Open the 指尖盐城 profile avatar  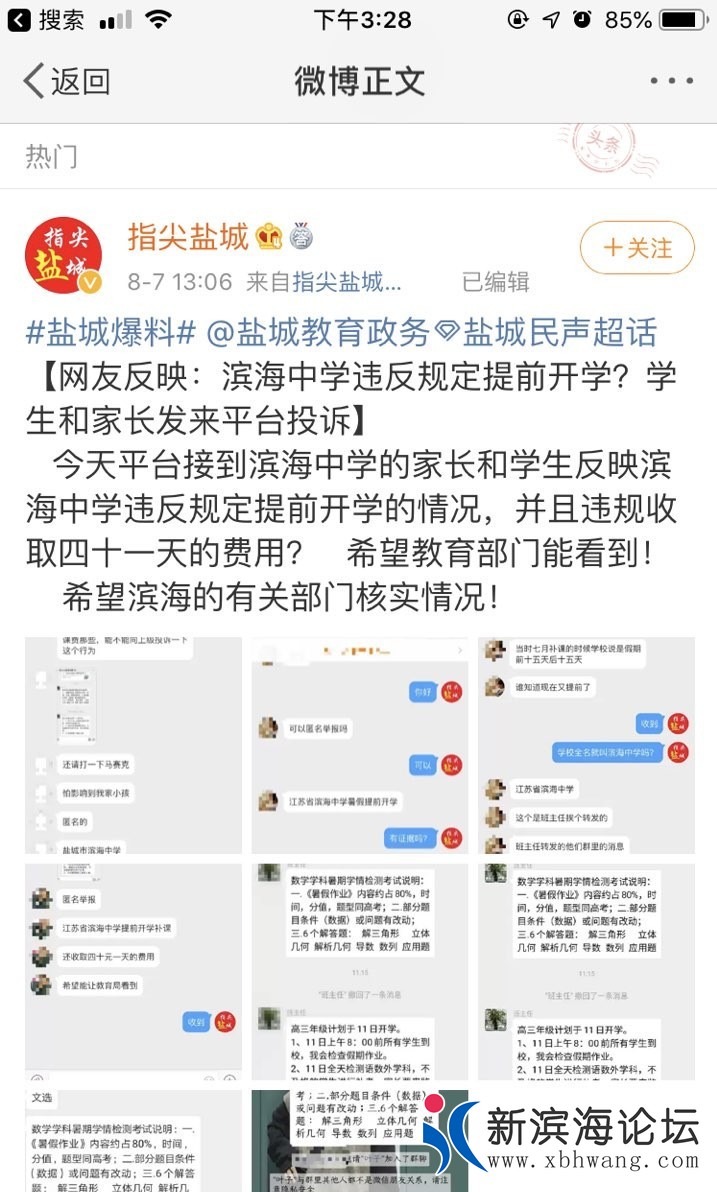coord(63,256)
